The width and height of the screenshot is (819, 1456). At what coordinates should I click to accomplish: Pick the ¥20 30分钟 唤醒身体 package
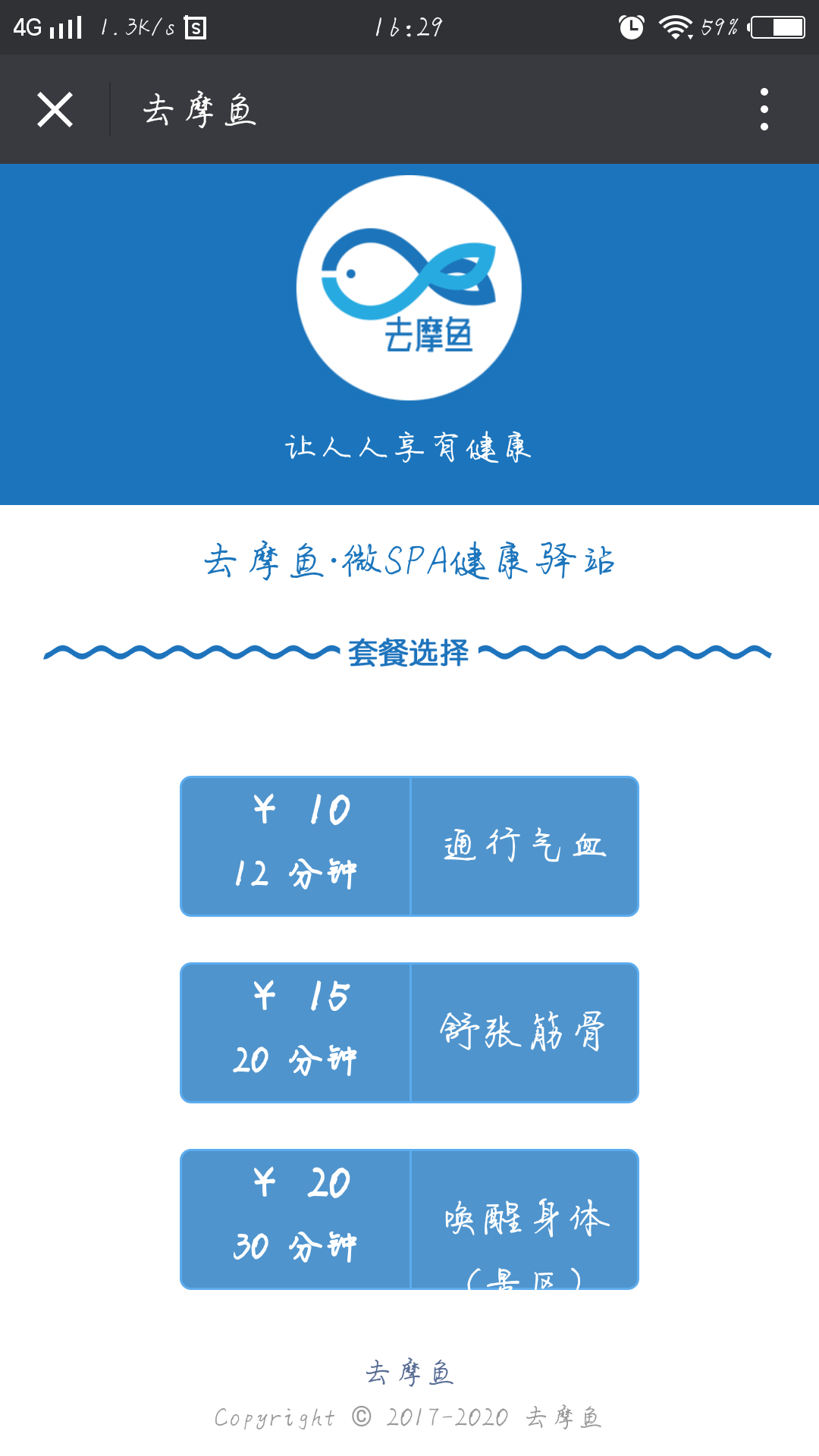click(409, 1219)
